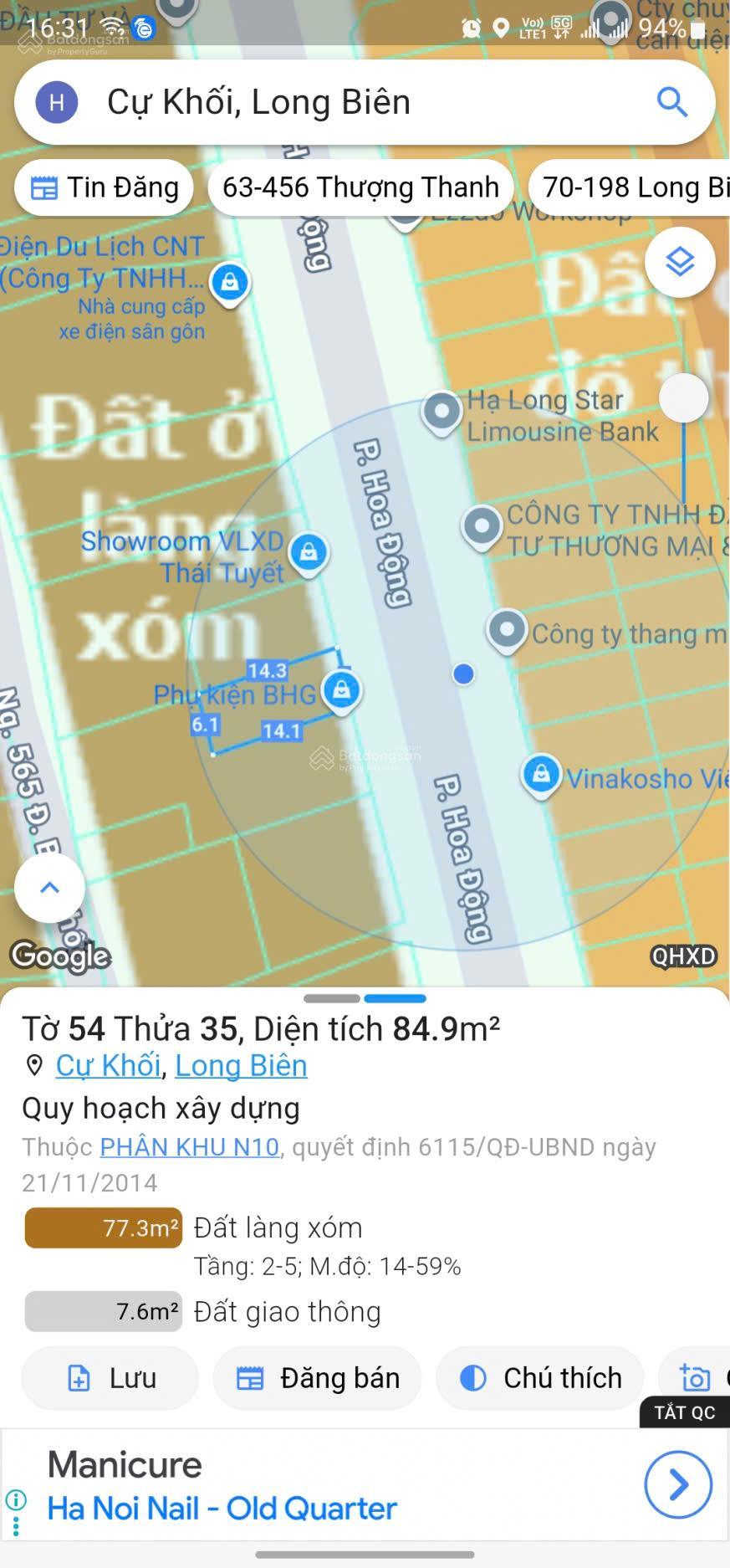Open the PHÂN KHU N10 link
730x1568 pixels.
(189, 1146)
